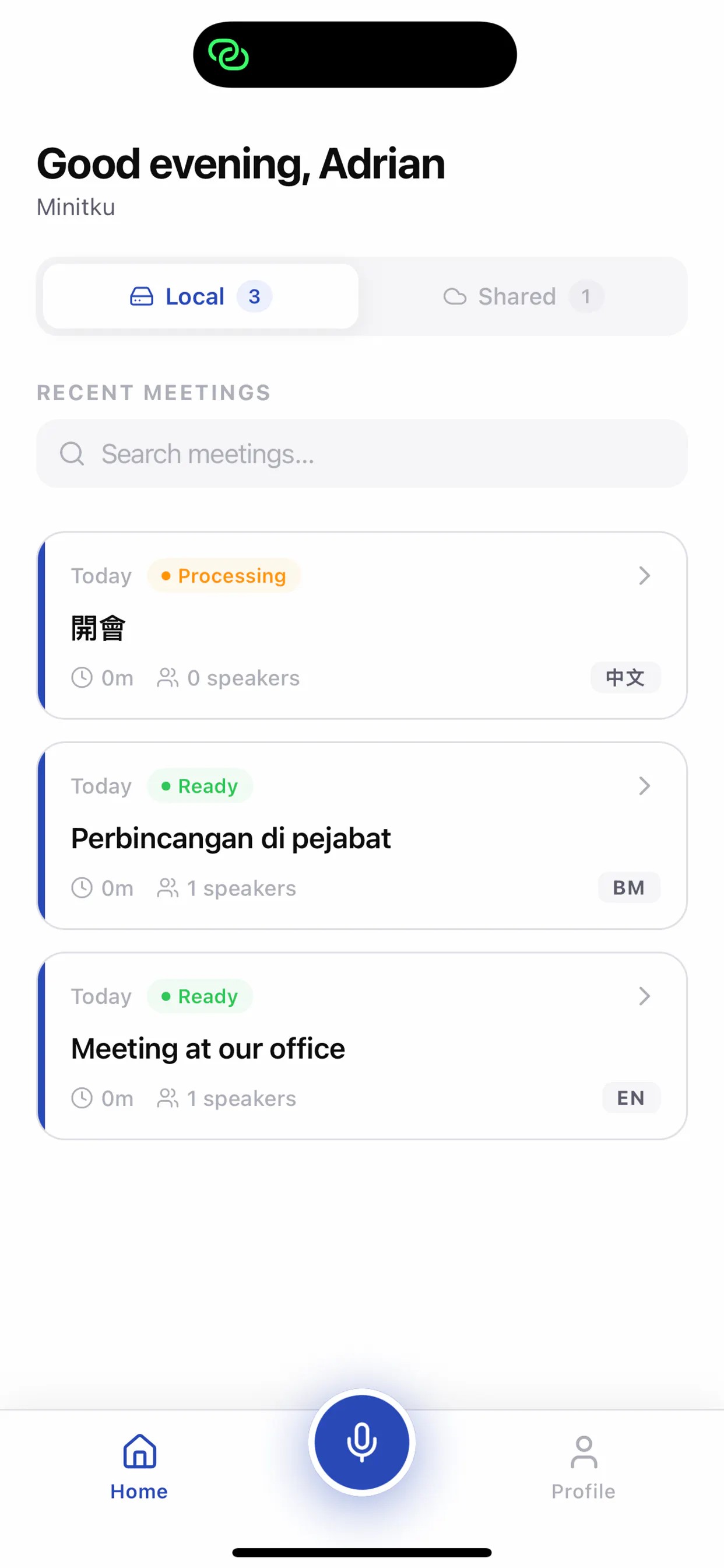Select the Local tab
Screen dimensions: 724x1568
click(201, 296)
